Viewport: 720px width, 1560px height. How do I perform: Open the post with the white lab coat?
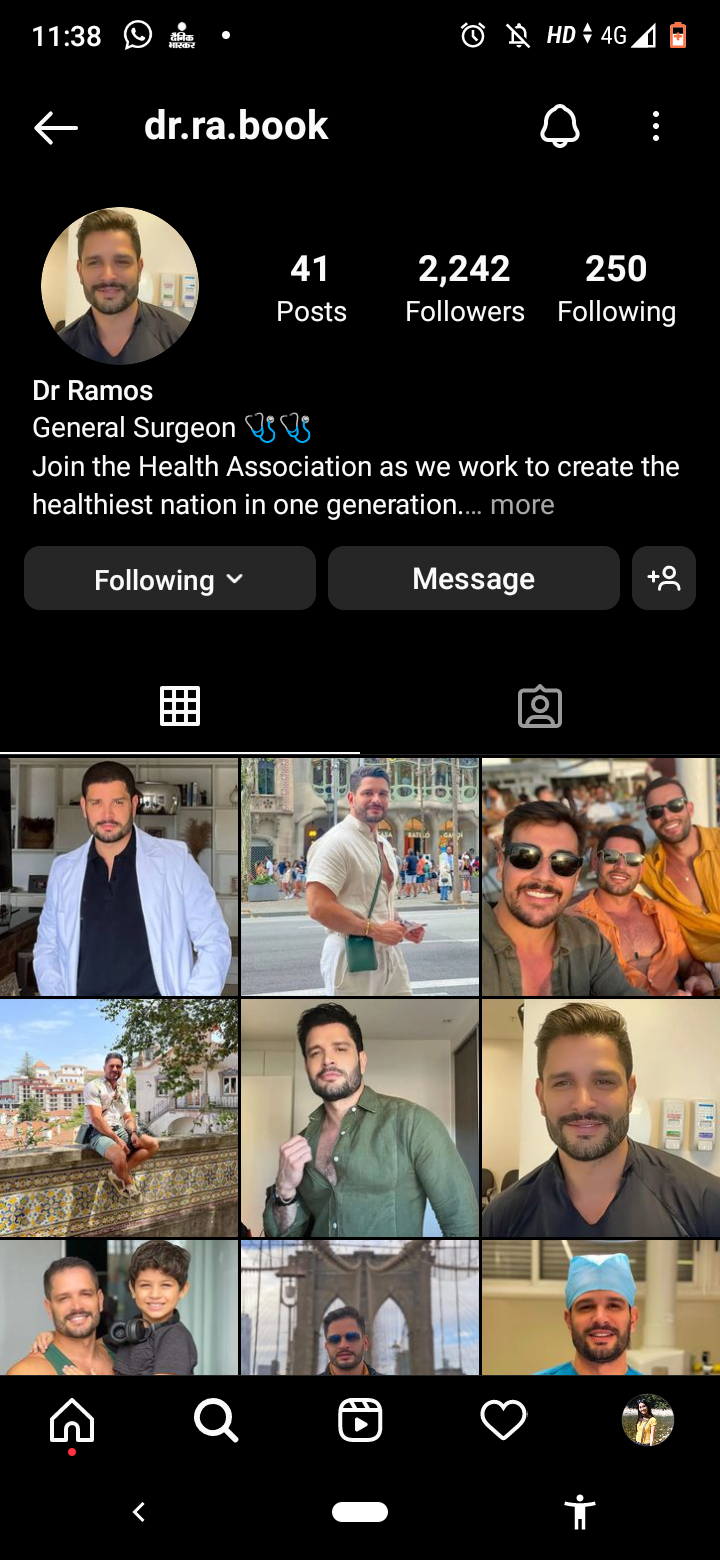click(119, 877)
